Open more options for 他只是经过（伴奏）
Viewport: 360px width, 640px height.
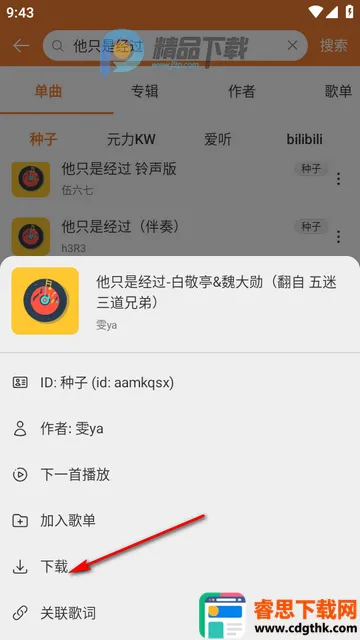[x=338, y=236]
